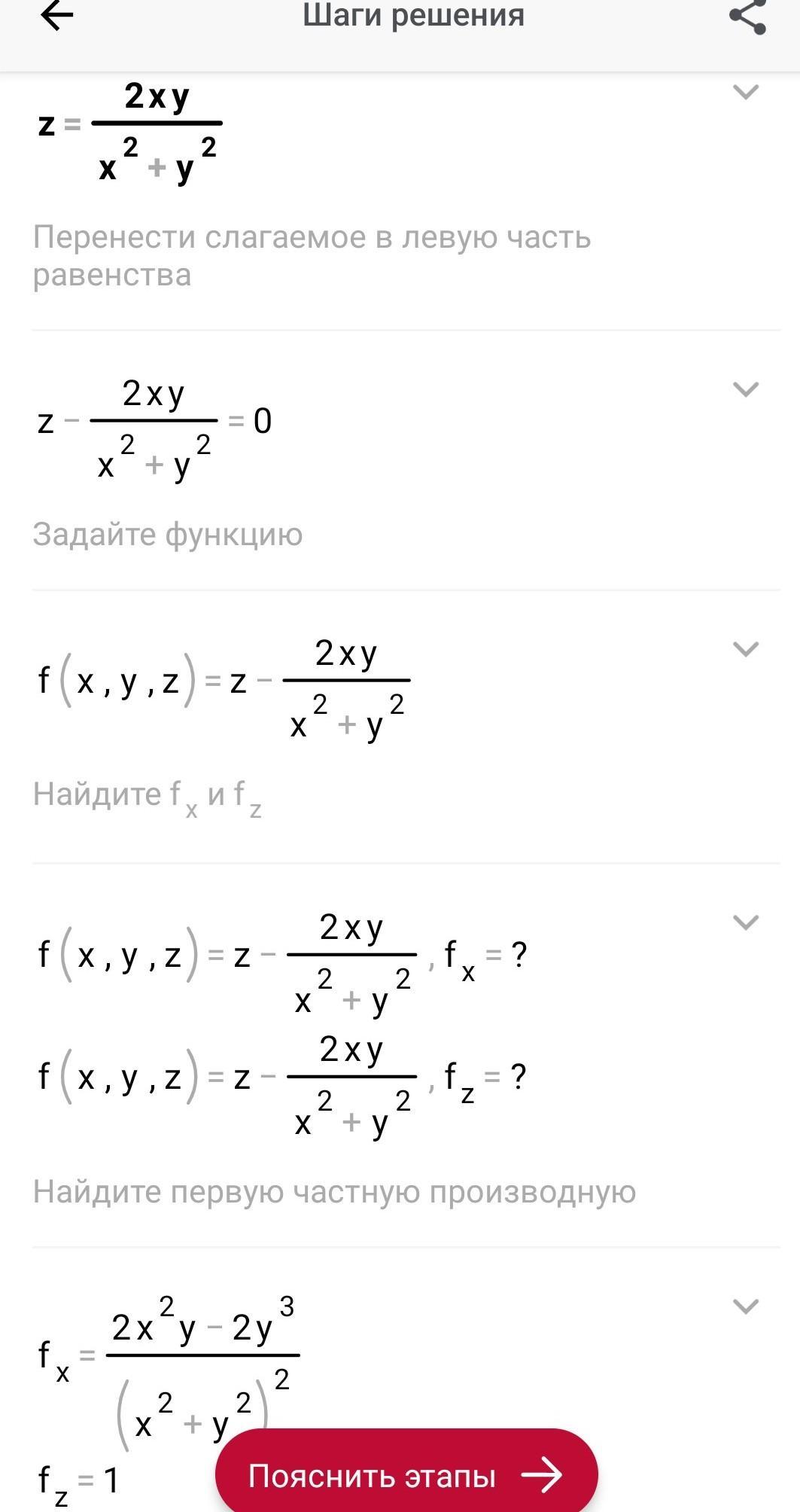Expand the "Найдите f x и f z" step
800x1512 pixels.
tap(745, 649)
